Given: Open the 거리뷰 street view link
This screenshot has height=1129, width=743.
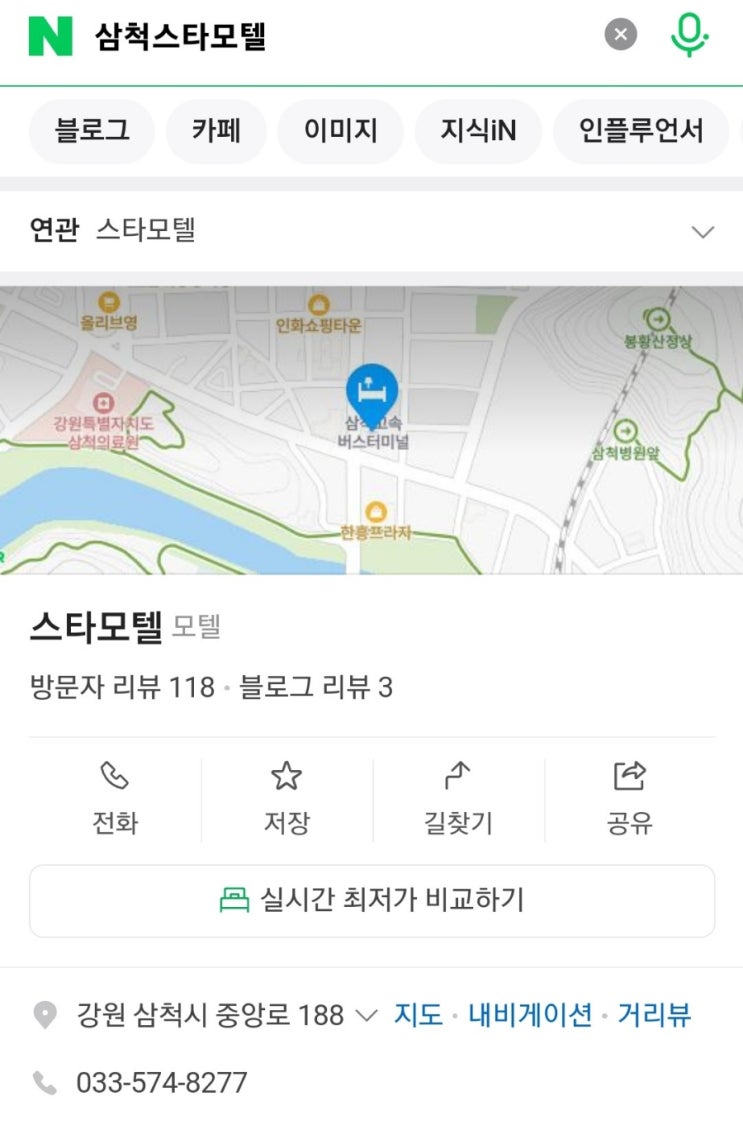Looking at the screenshot, I should 654,1015.
